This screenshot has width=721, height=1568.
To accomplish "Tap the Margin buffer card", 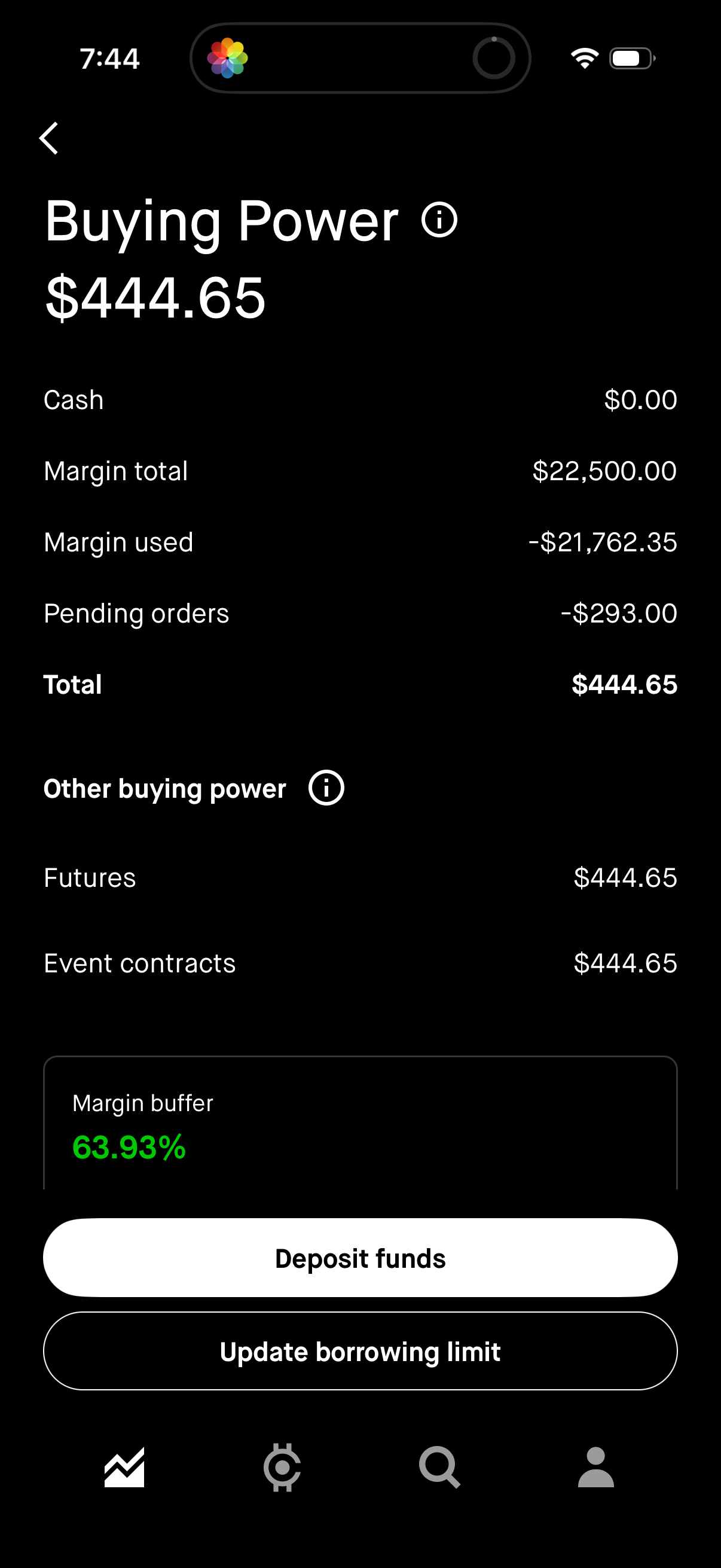I will tap(360, 1126).
